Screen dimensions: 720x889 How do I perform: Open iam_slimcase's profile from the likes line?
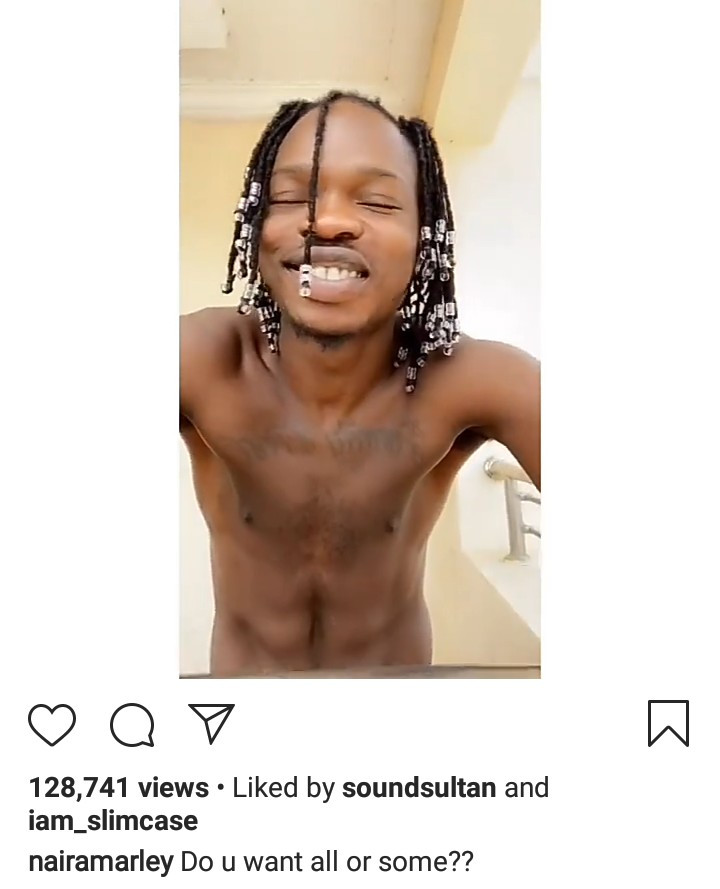113,822
